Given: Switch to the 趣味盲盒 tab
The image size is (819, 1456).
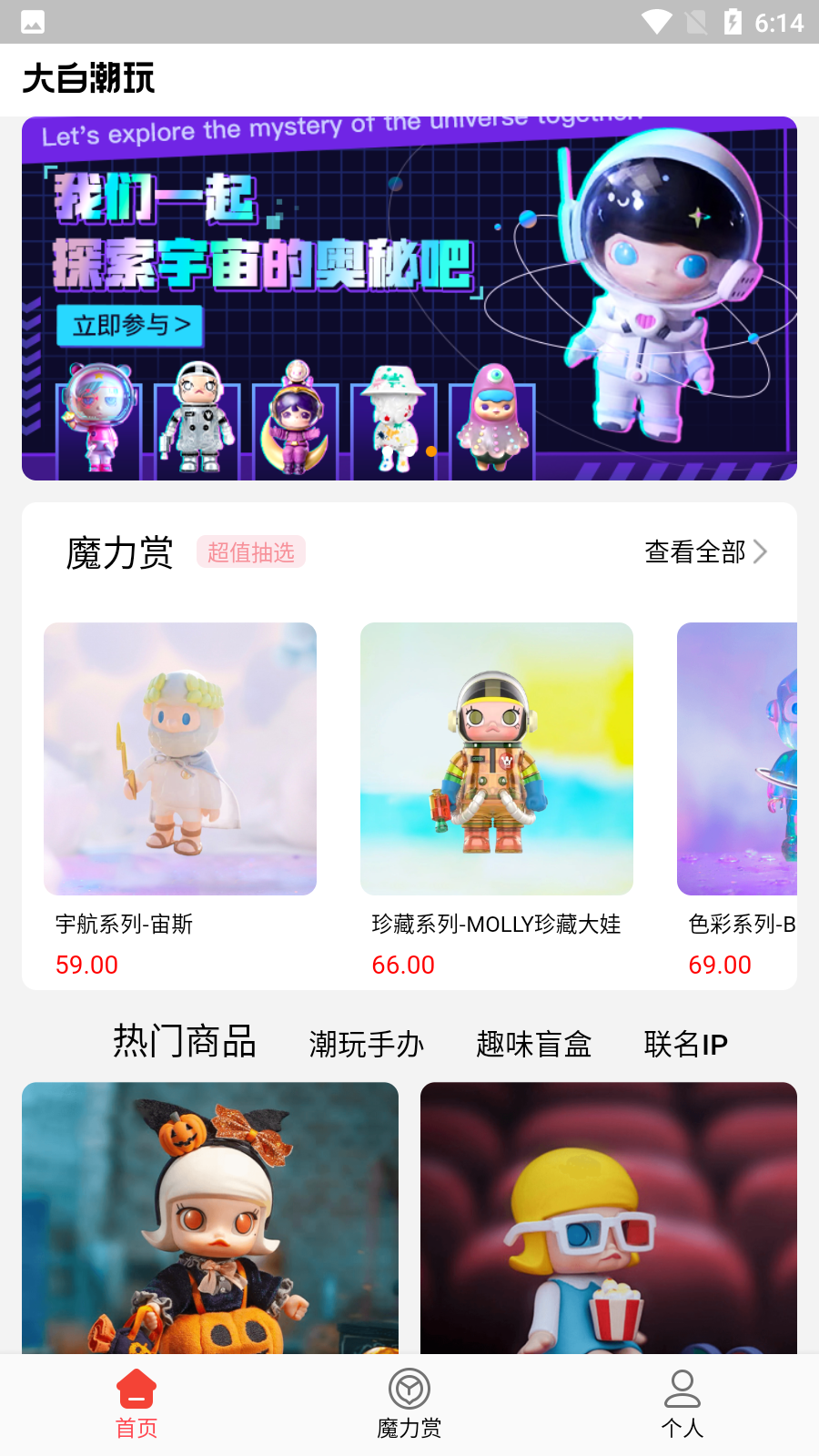Looking at the screenshot, I should (534, 1044).
